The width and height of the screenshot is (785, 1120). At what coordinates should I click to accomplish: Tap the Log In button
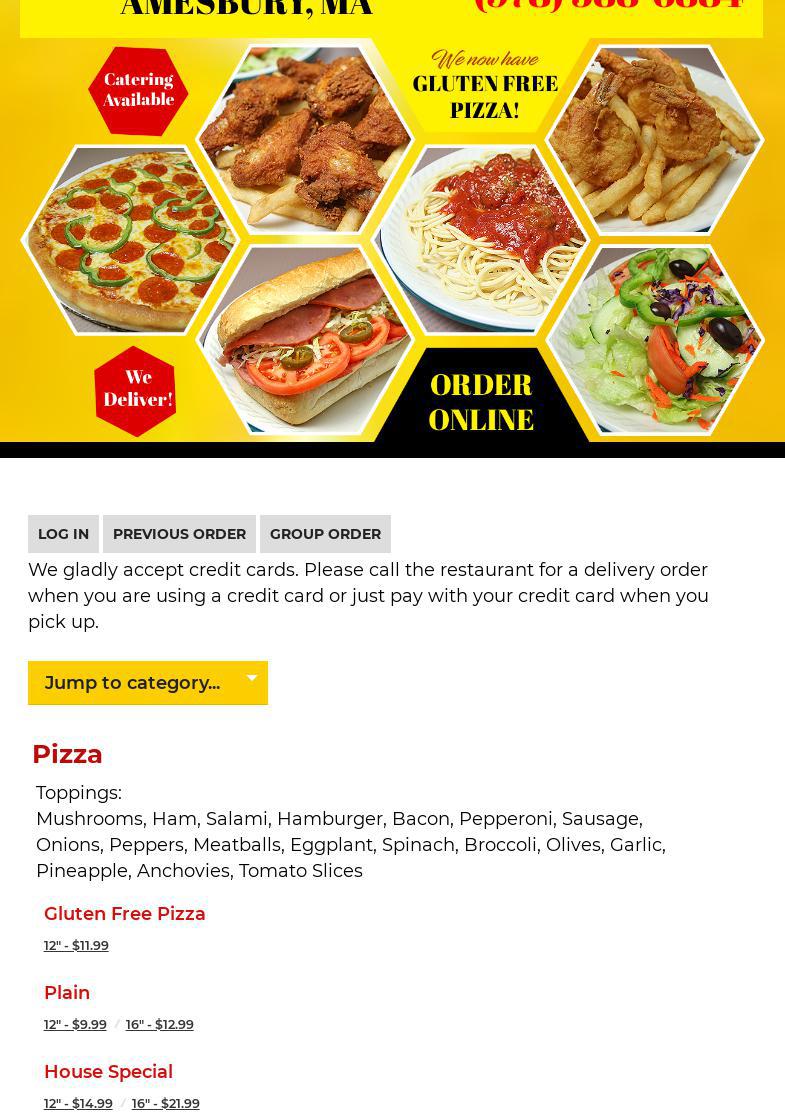(x=63, y=534)
